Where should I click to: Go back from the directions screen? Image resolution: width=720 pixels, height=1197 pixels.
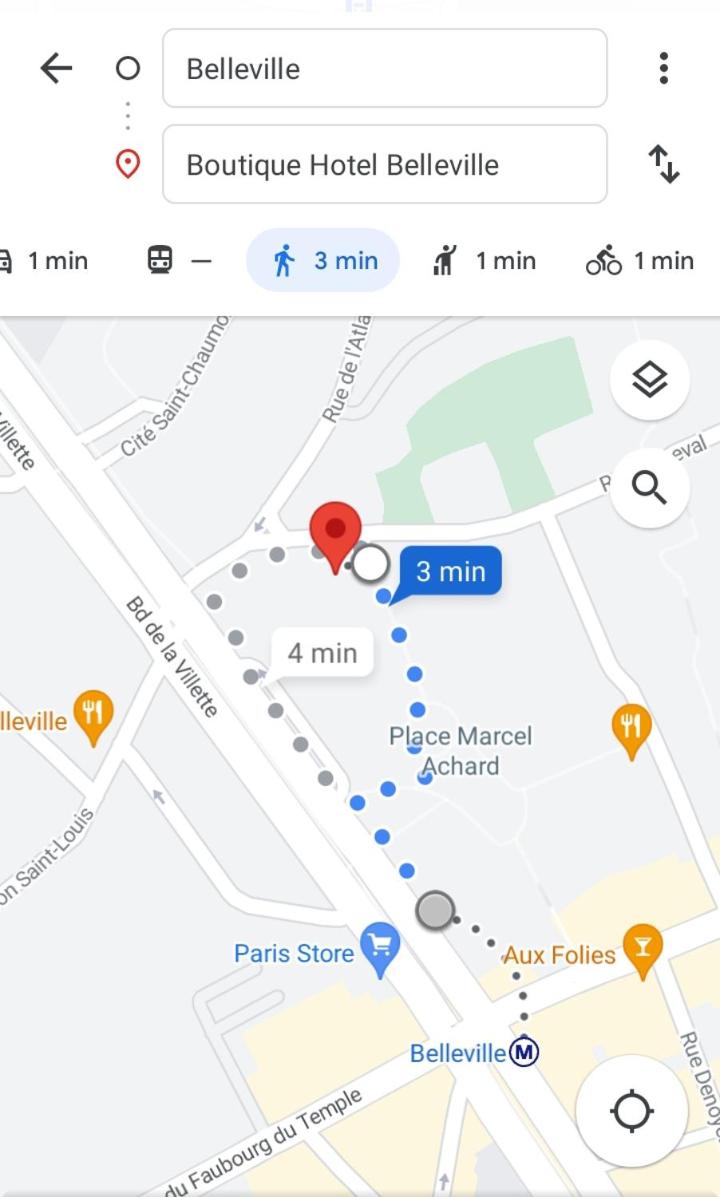coord(57,68)
